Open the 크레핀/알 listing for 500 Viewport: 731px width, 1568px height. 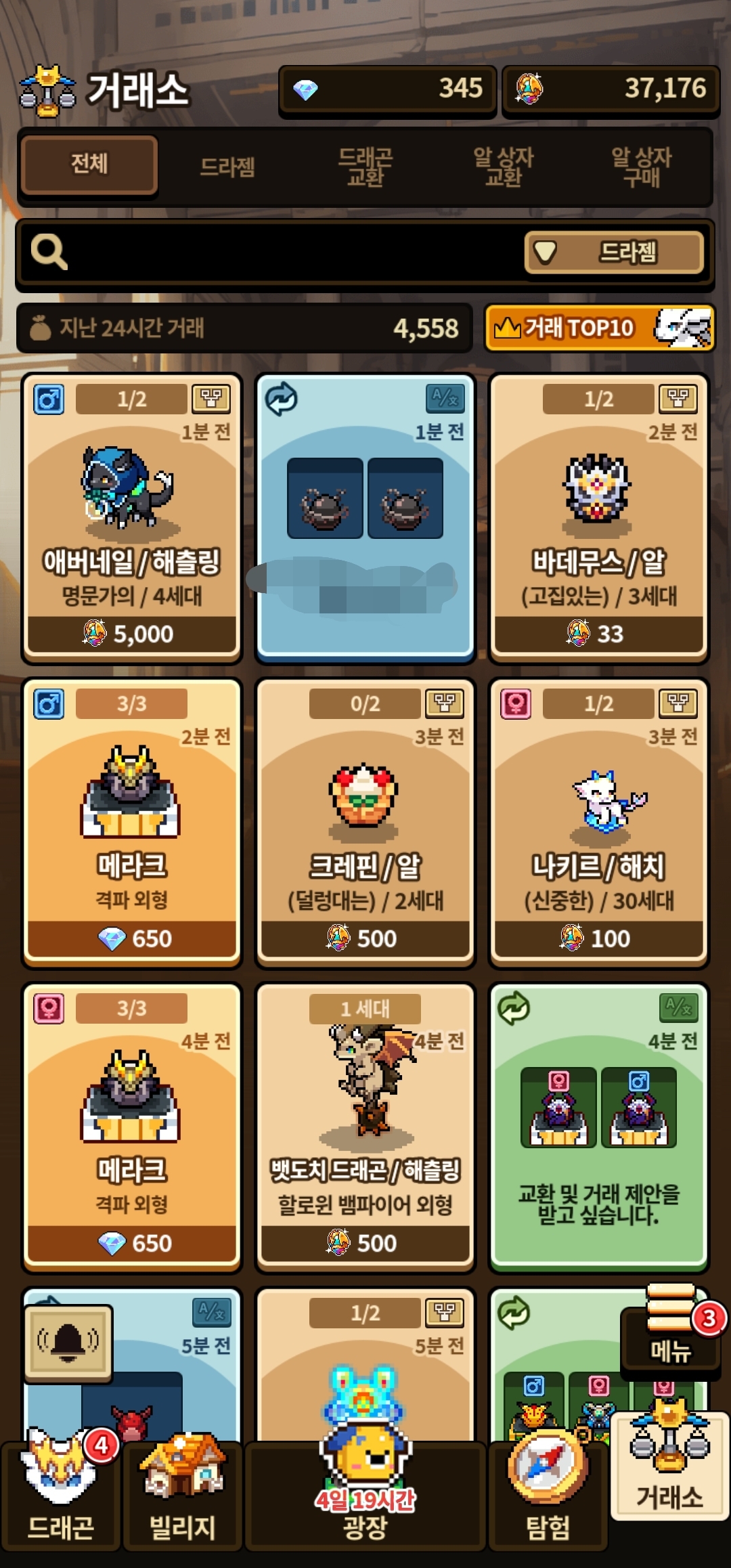pyautogui.click(x=365, y=823)
